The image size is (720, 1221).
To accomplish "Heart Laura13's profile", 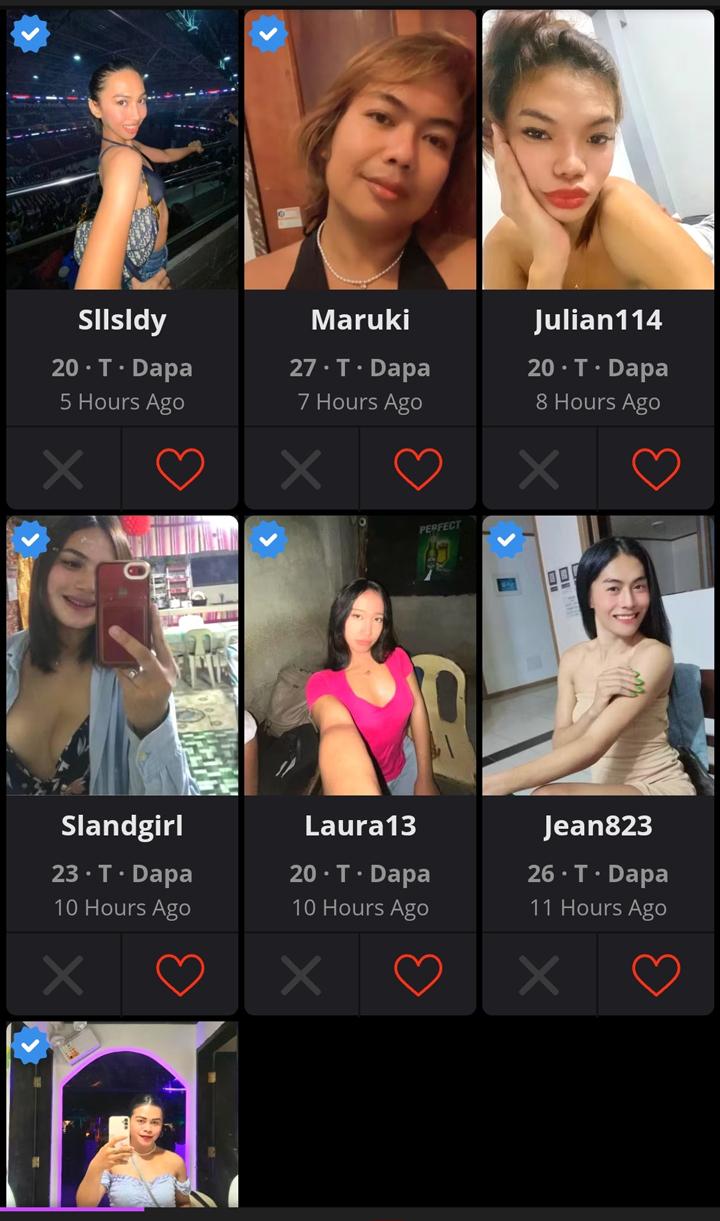I will [418, 975].
